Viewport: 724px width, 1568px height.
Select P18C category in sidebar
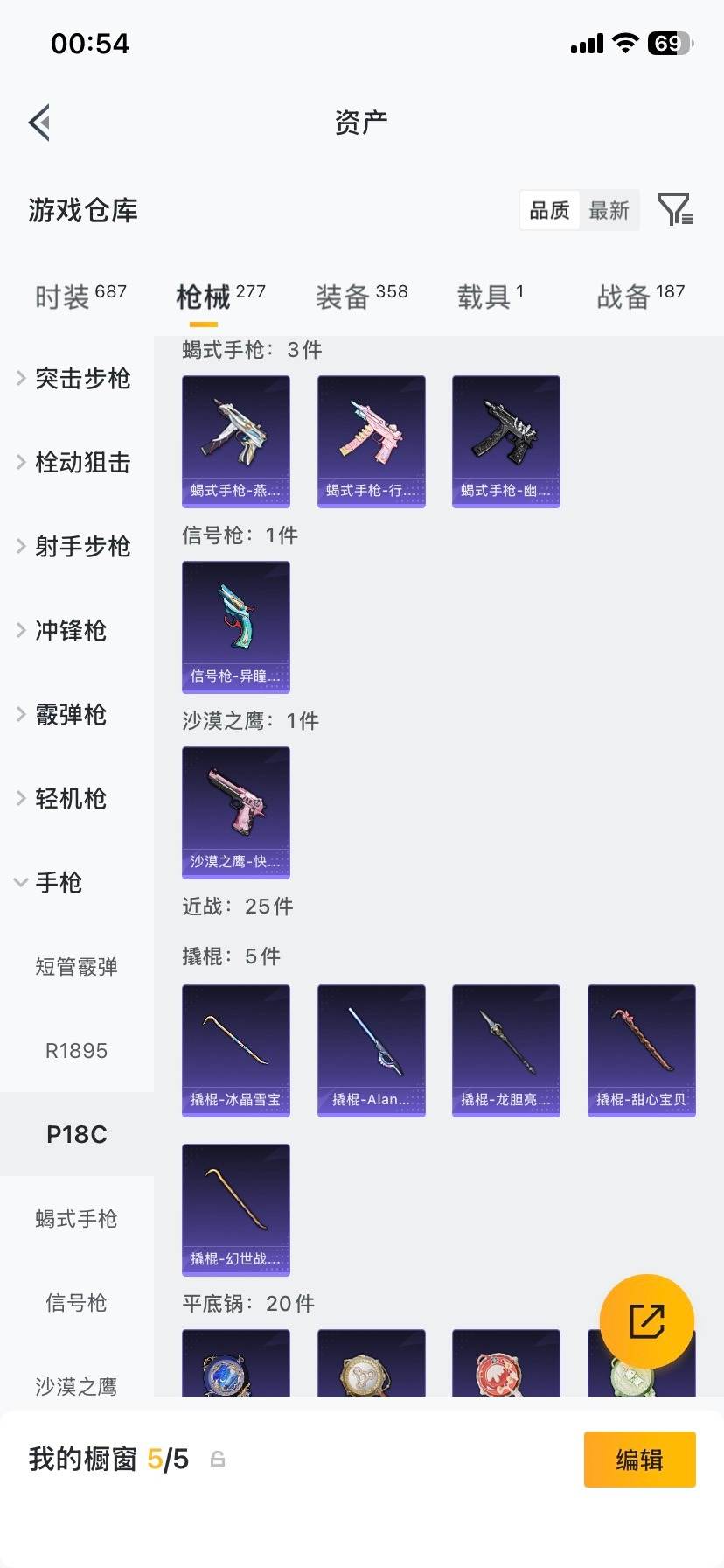click(77, 1134)
